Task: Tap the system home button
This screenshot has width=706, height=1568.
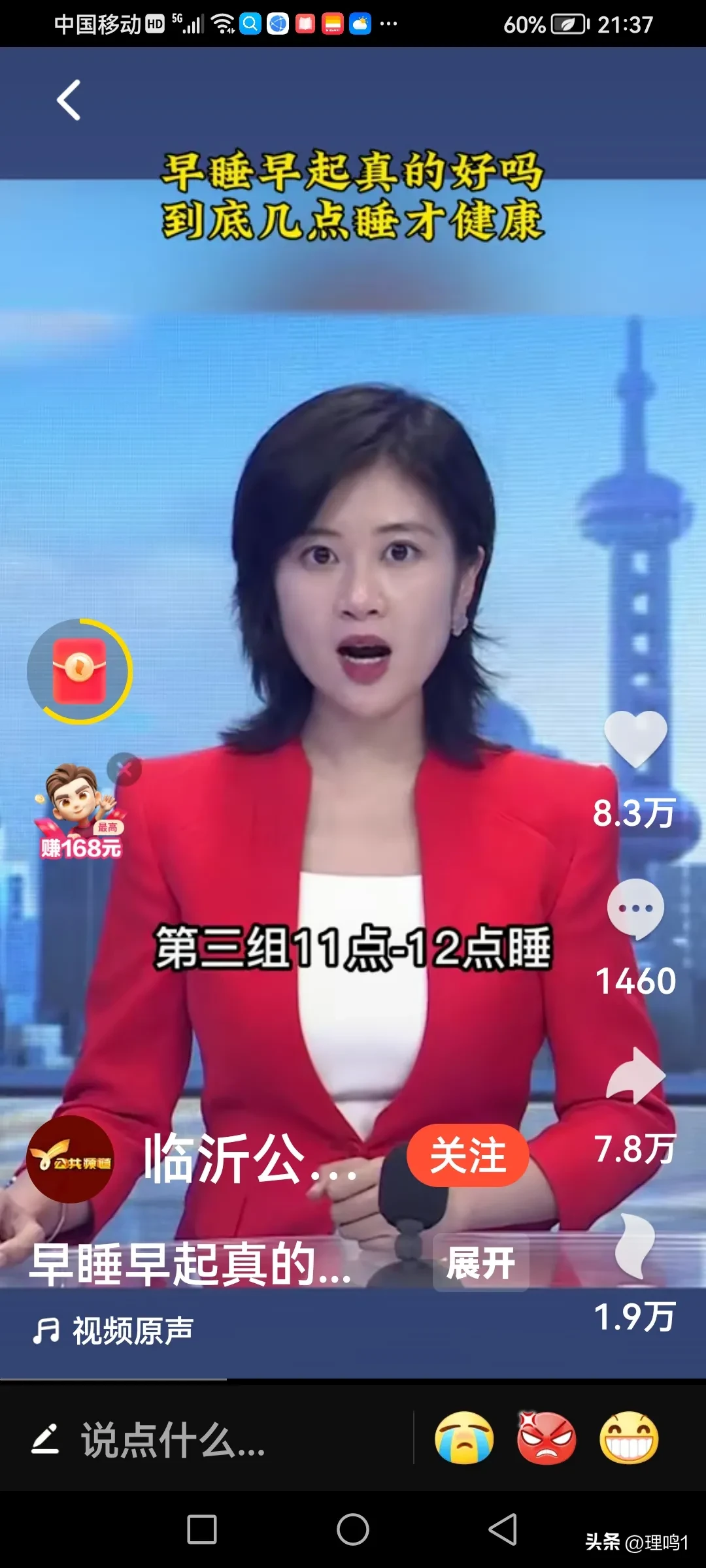Action: pos(353,1529)
